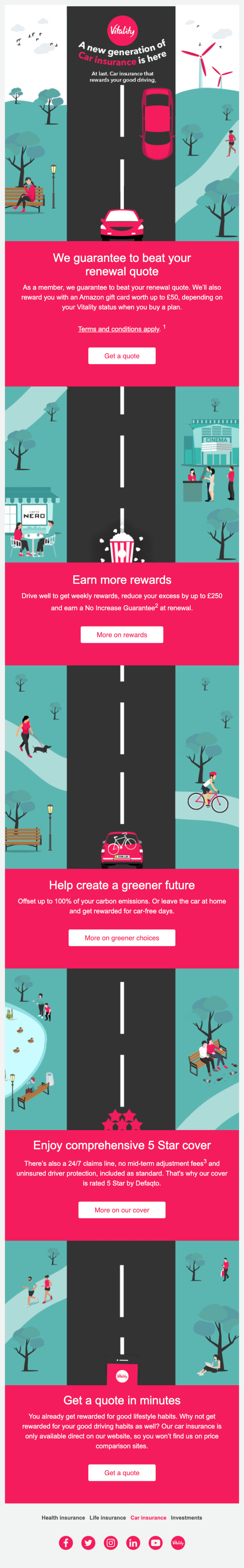Tap More on our cover
Screen dimensions: 244x1568
122,1210
